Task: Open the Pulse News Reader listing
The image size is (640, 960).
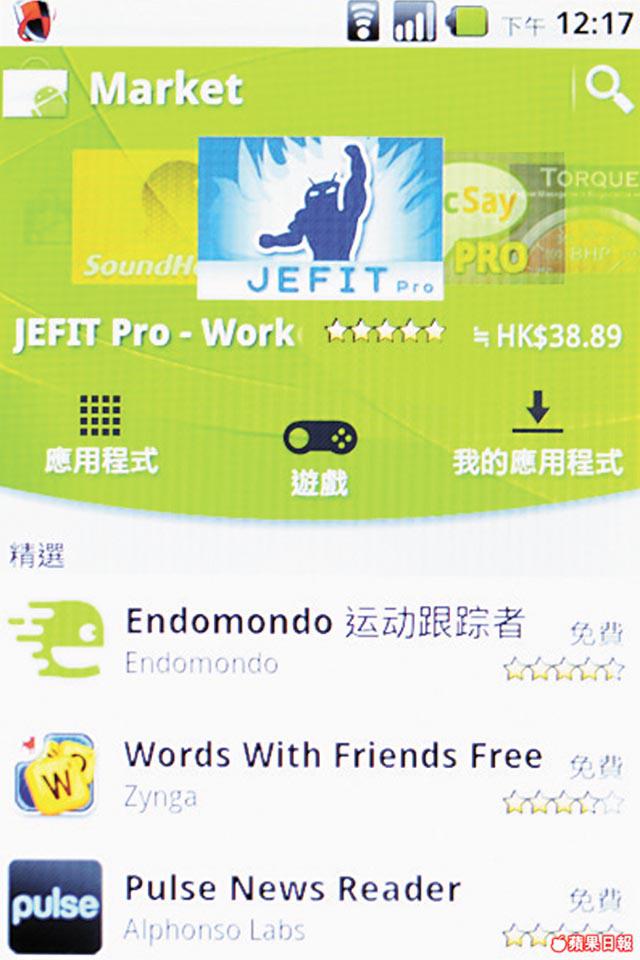Action: [x=320, y=905]
